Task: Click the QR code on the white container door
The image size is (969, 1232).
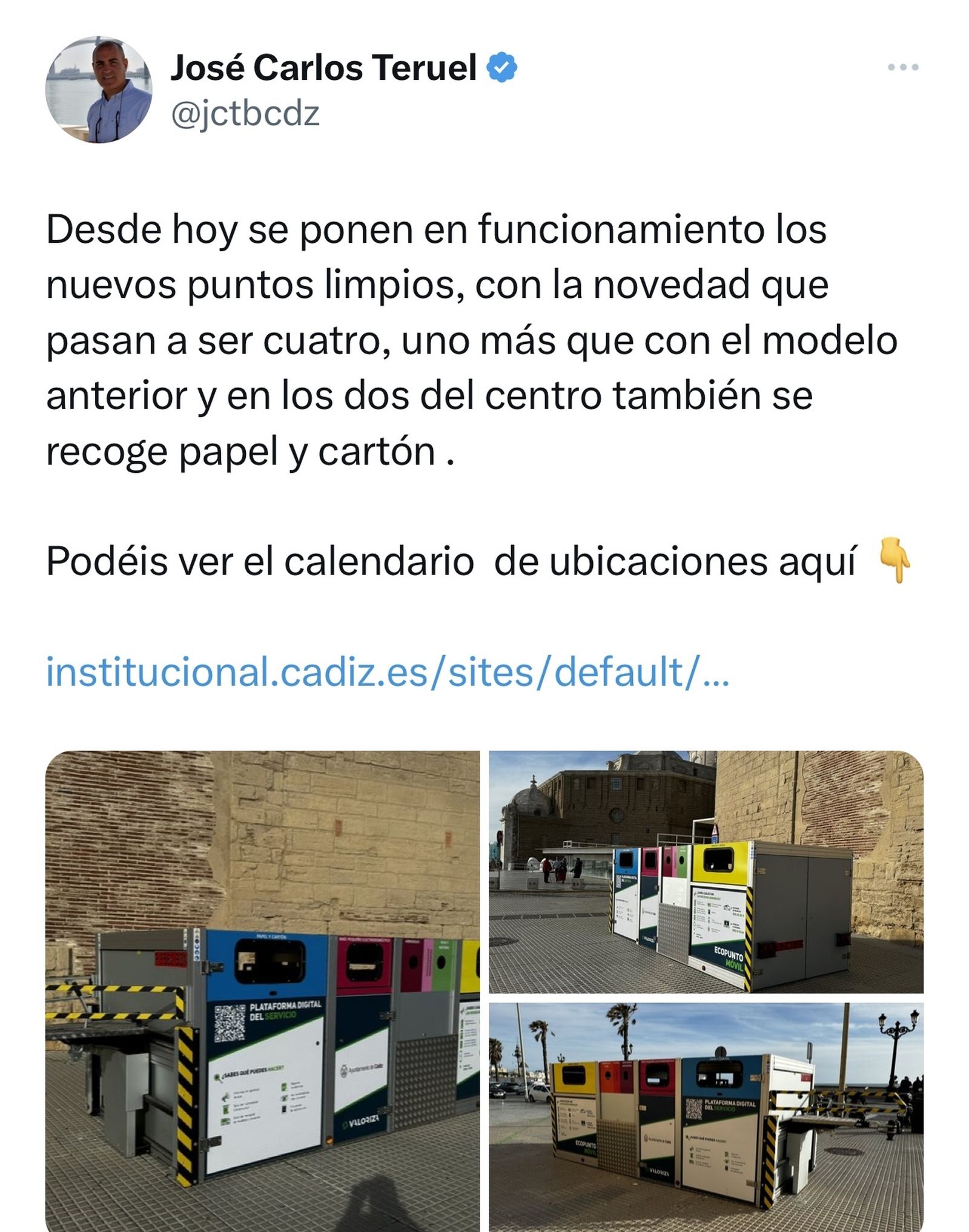Action: point(230,1023)
